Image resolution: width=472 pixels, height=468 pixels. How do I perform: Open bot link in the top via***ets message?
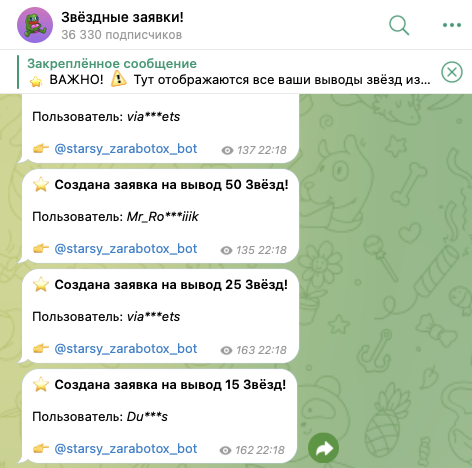pyautogui.click(x=126, y=149)
